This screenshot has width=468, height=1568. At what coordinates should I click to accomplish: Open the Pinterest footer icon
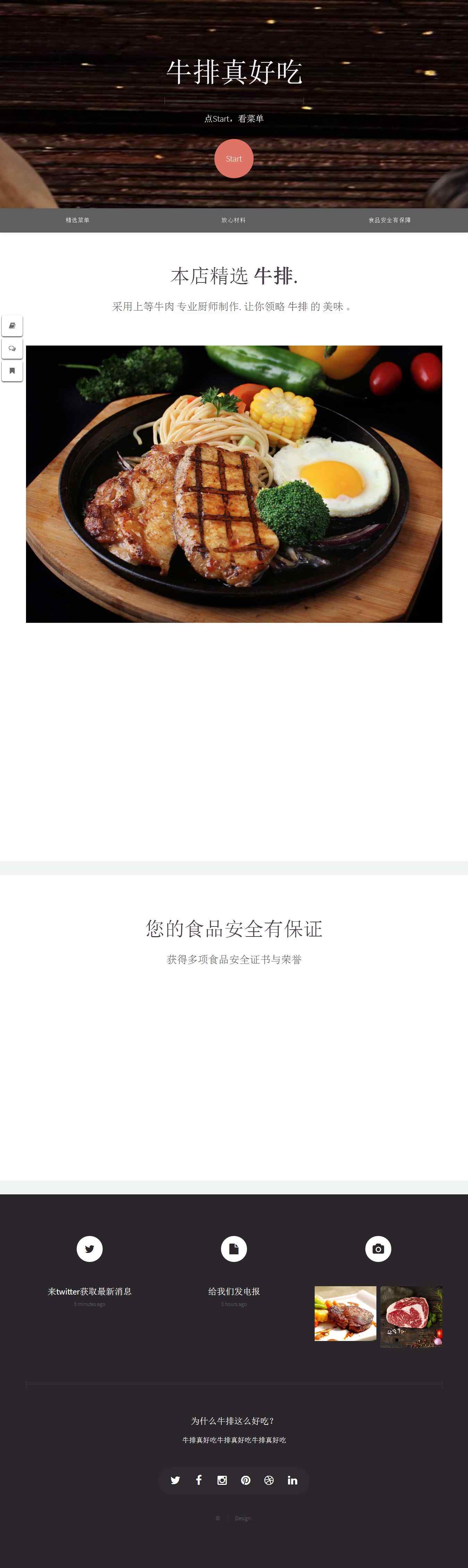(x=246, y=1480)
